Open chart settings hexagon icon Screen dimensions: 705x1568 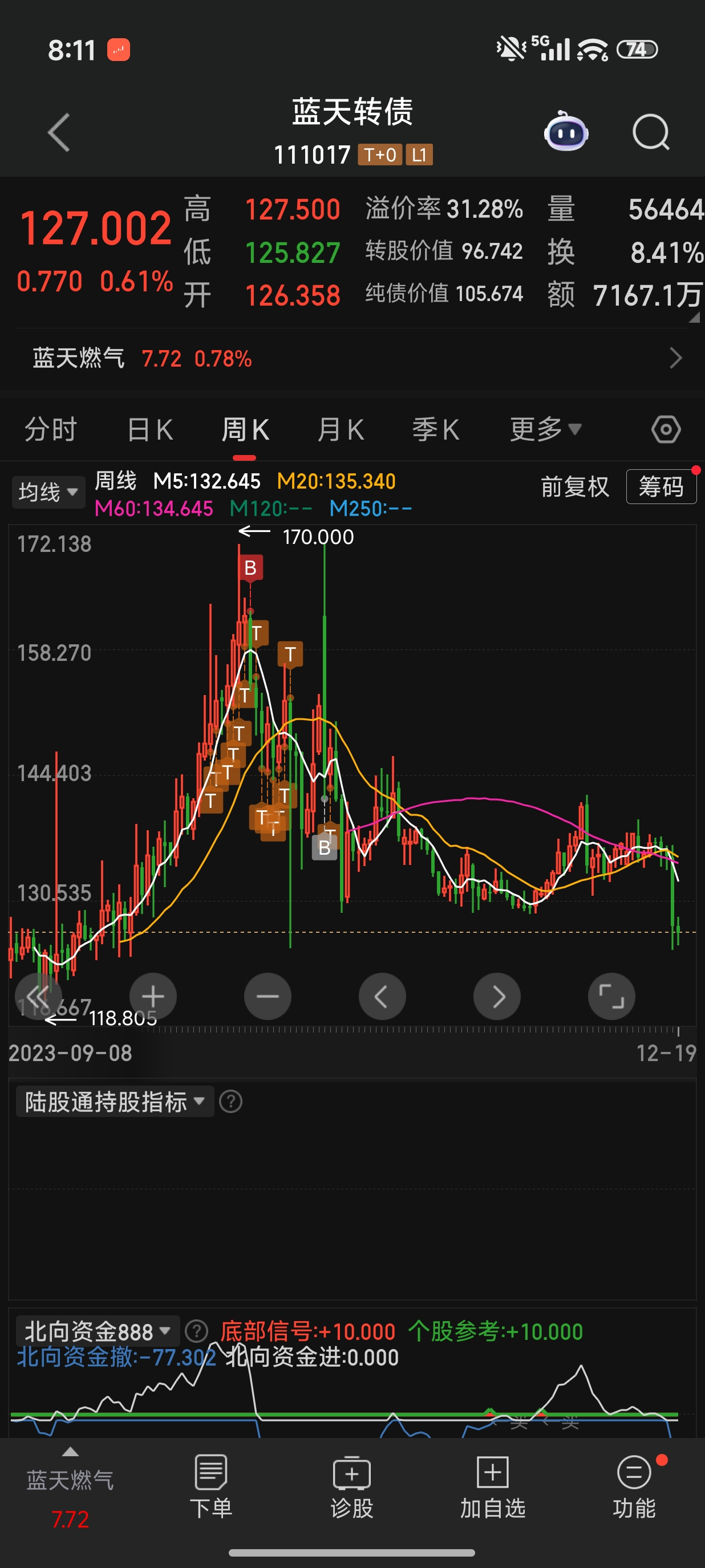click(666, 430)
